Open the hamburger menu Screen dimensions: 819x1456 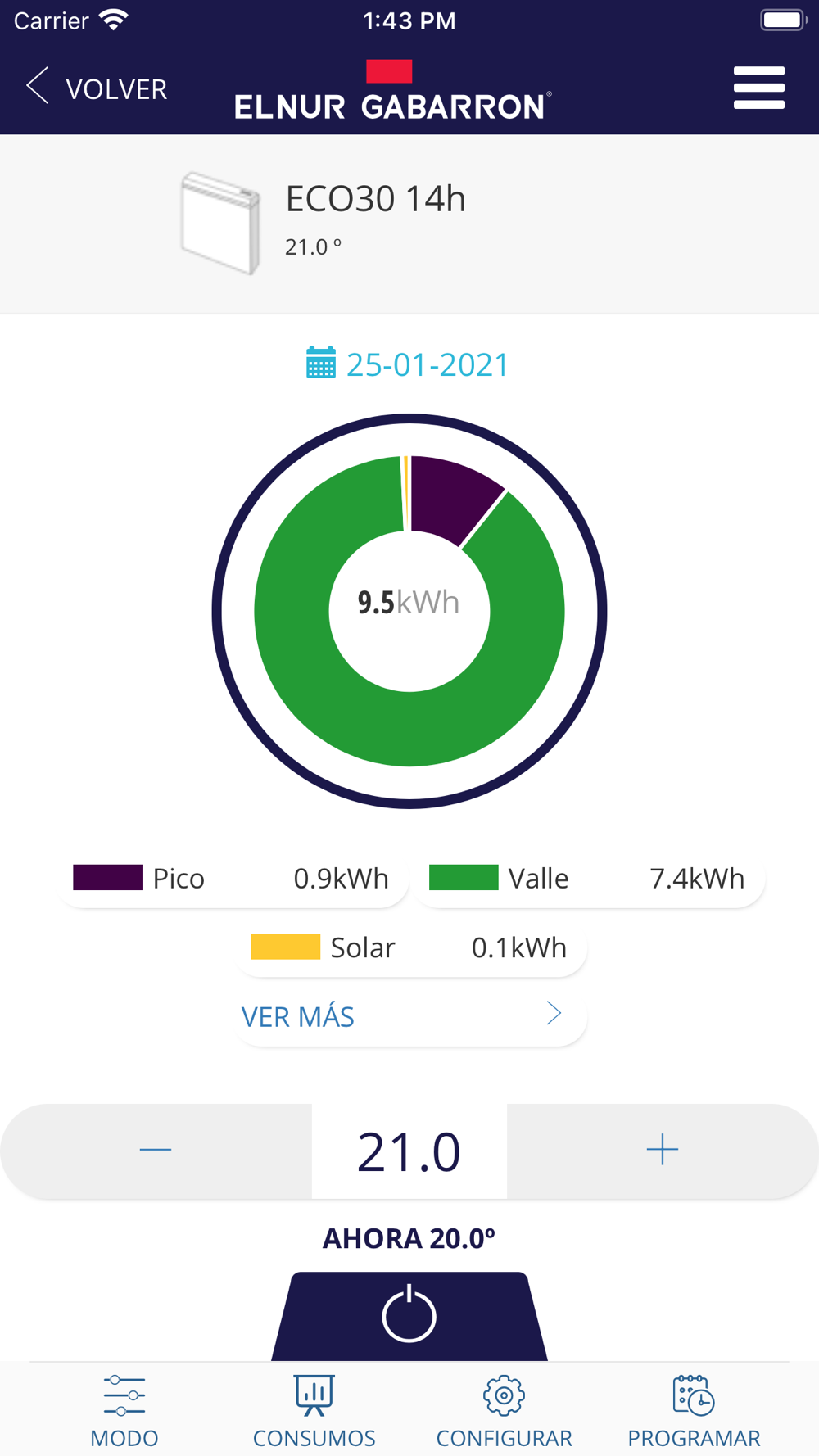(x=759, y=88)
